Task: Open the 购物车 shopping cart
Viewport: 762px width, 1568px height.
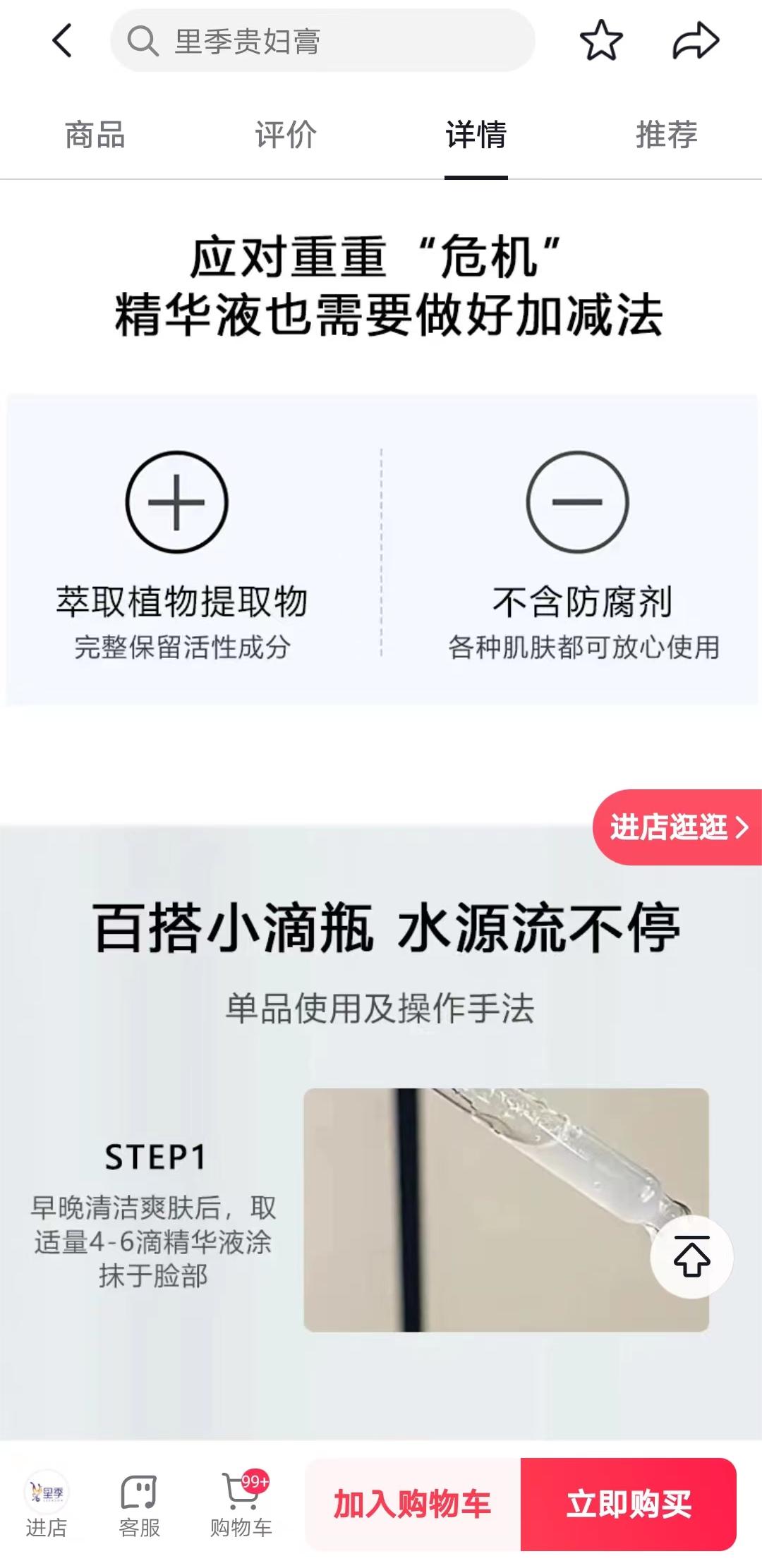Action: [x=241, y=1503]
